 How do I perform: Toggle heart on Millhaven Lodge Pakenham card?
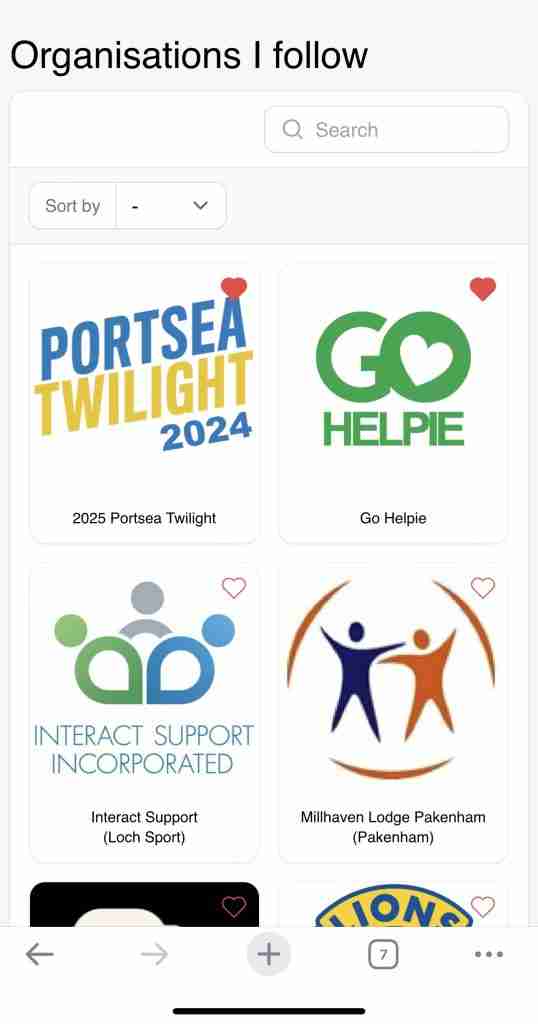coord(483,588)
